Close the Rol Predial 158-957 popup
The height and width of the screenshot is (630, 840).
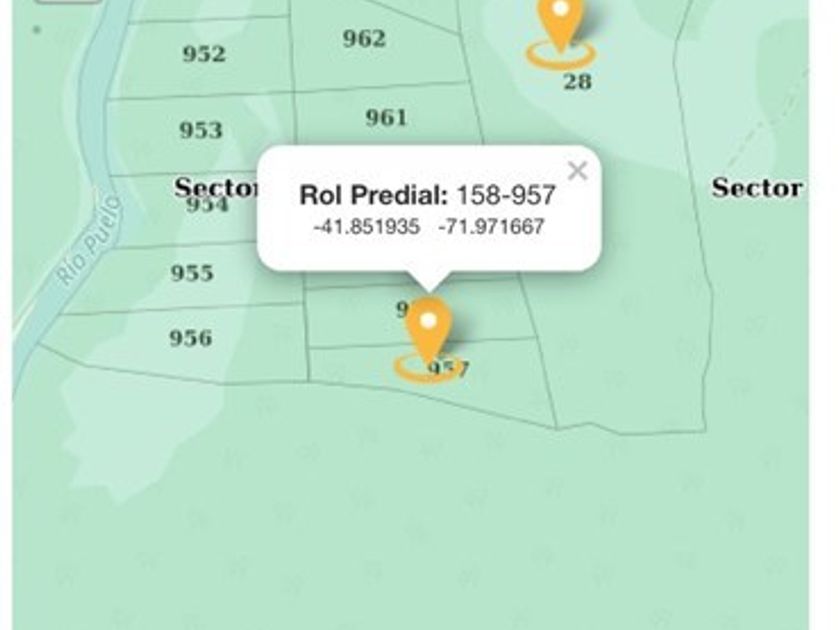pos(577,171)
